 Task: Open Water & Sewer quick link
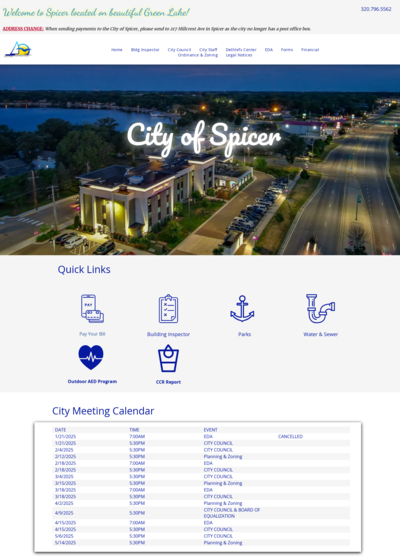(321, 315)
